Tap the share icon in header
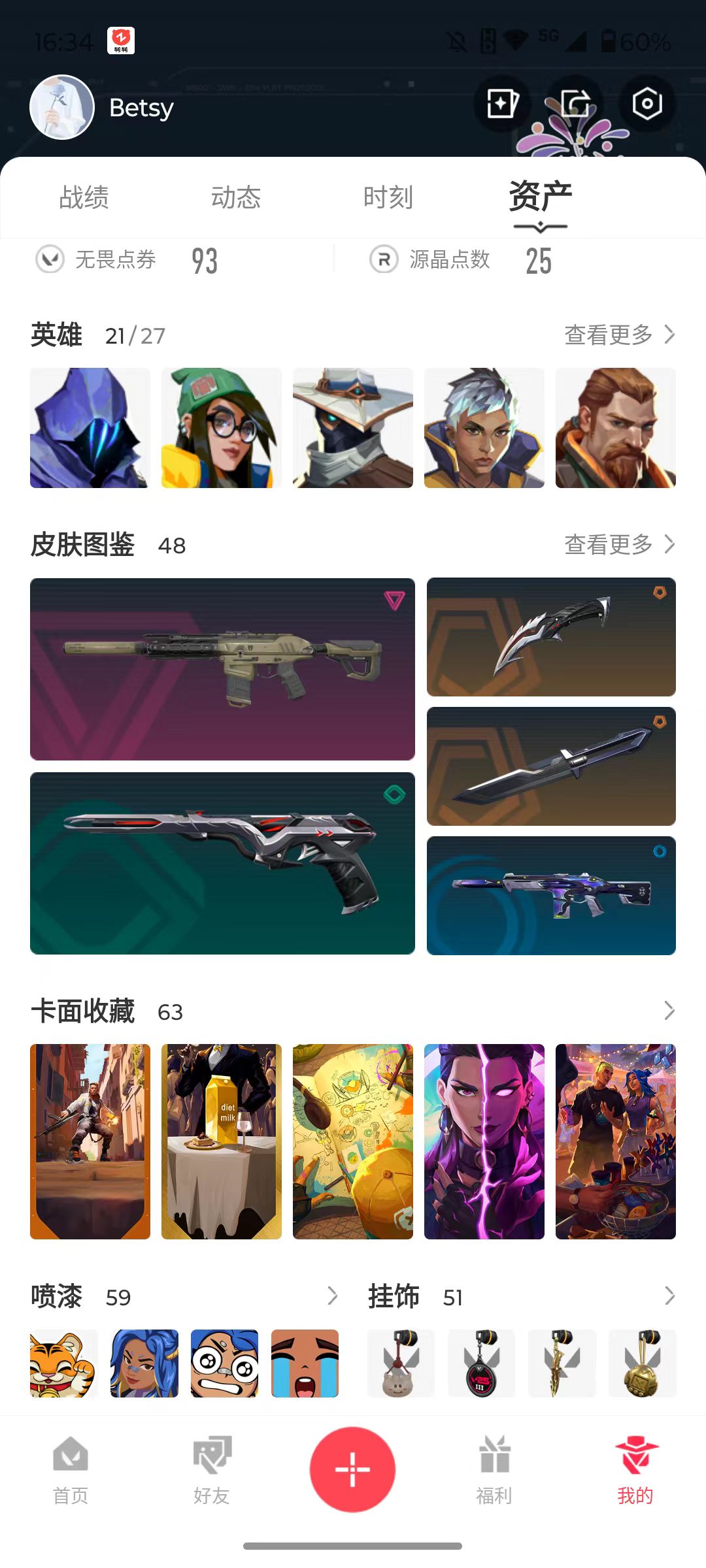The width and height of the screenshot is (706, 1568). coord(575,104)
